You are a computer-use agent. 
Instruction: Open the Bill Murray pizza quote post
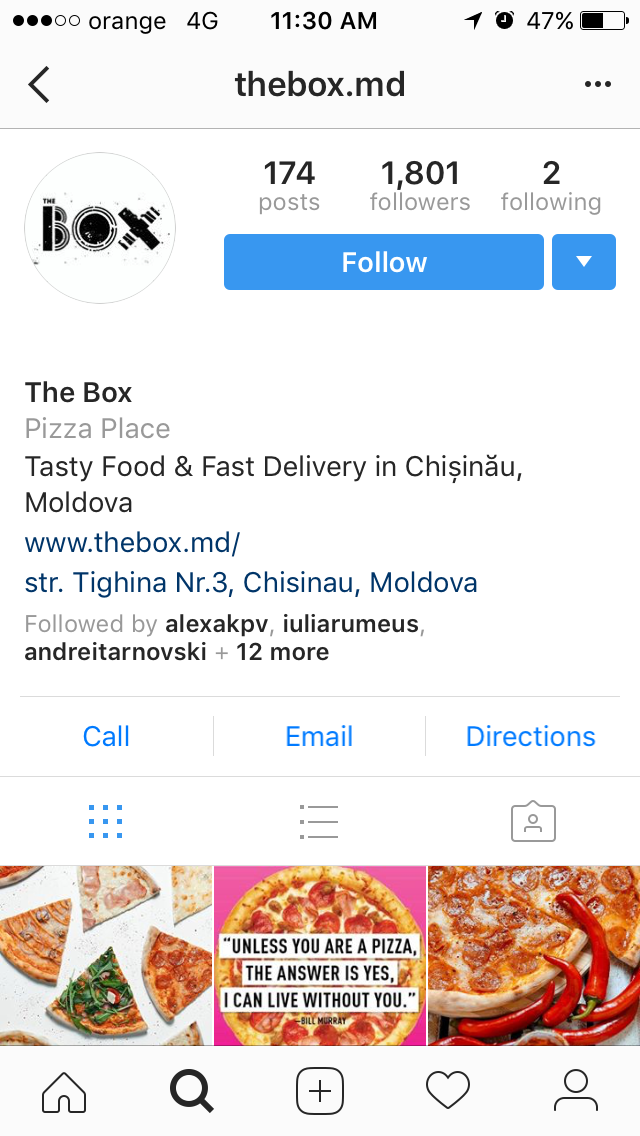320,955
